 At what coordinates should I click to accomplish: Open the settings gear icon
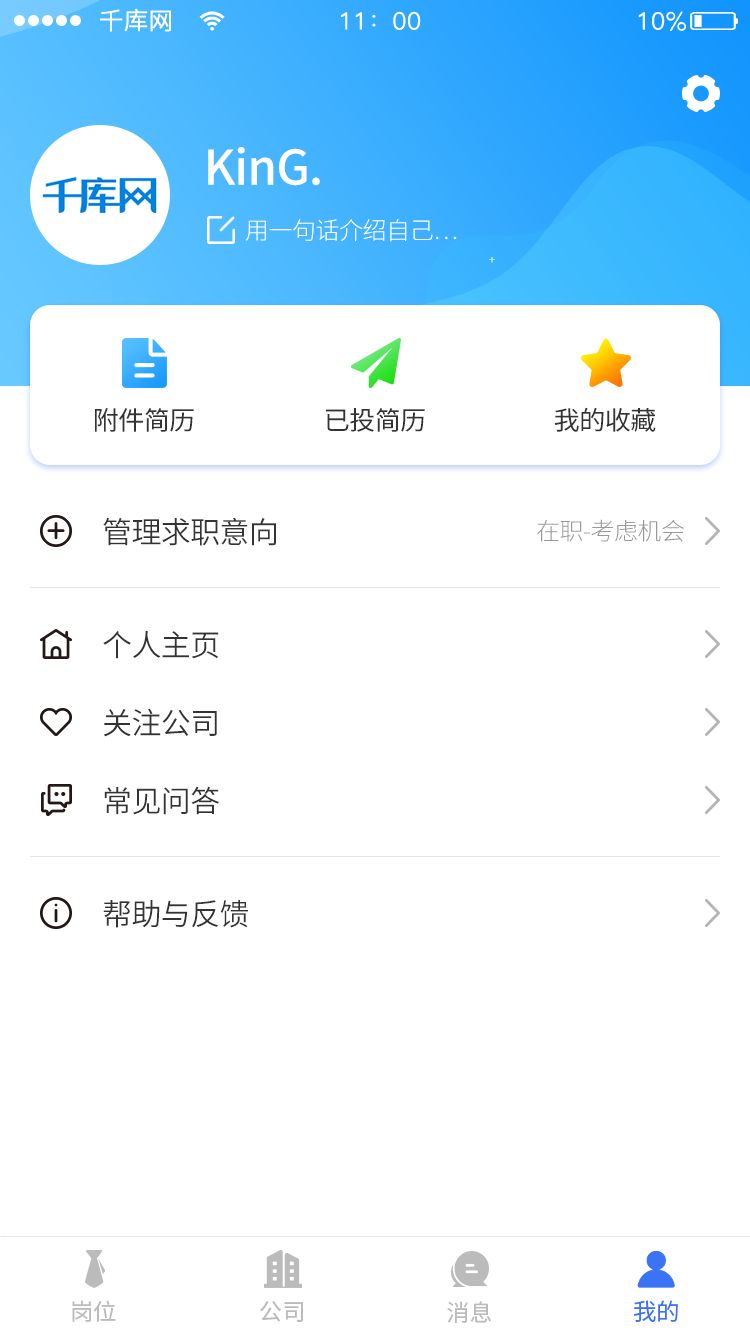[x=700, y=93]
